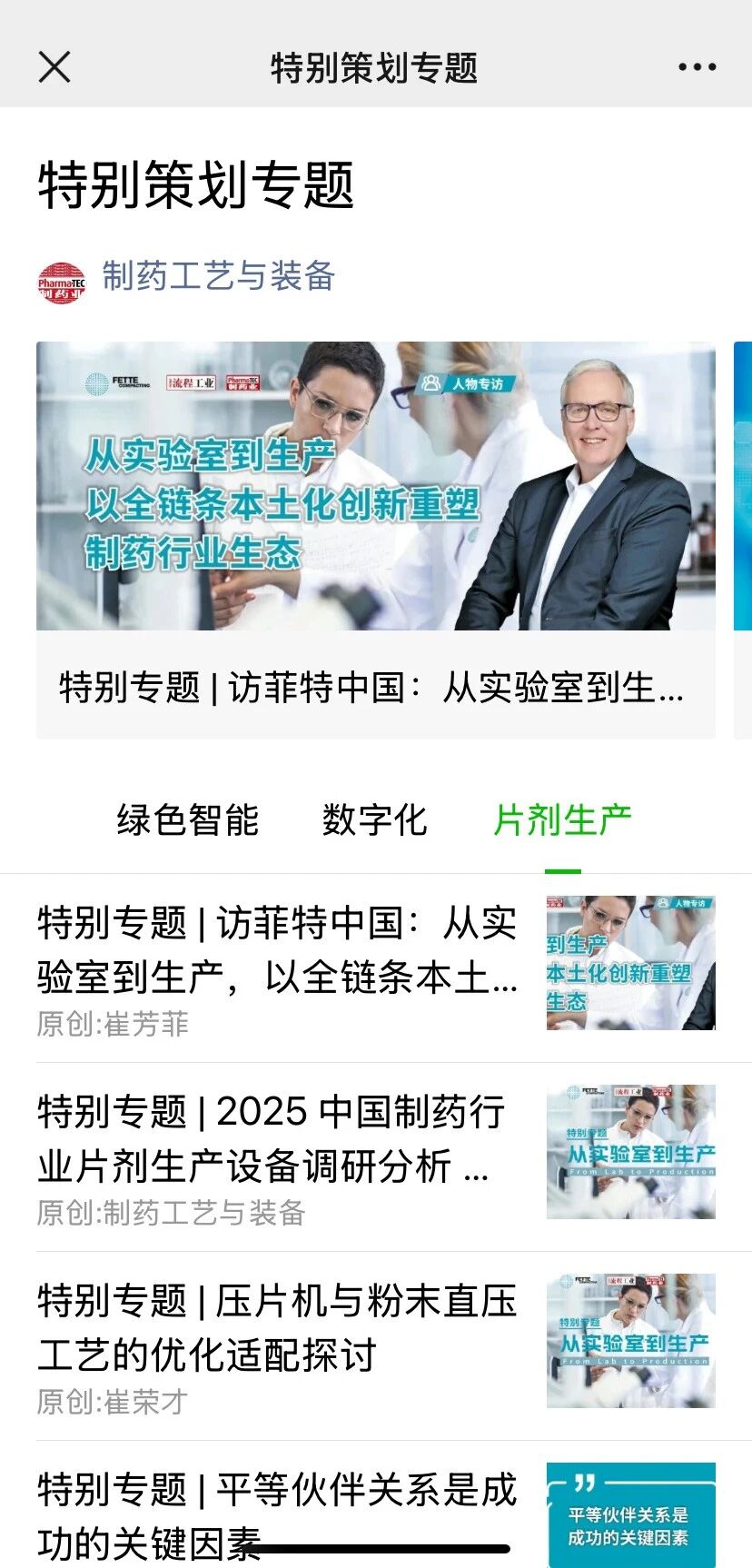Viewport: 752px width, 1568px height.
Task: Open the featured 访菲特中国 banner card
Action: point(375,540)
